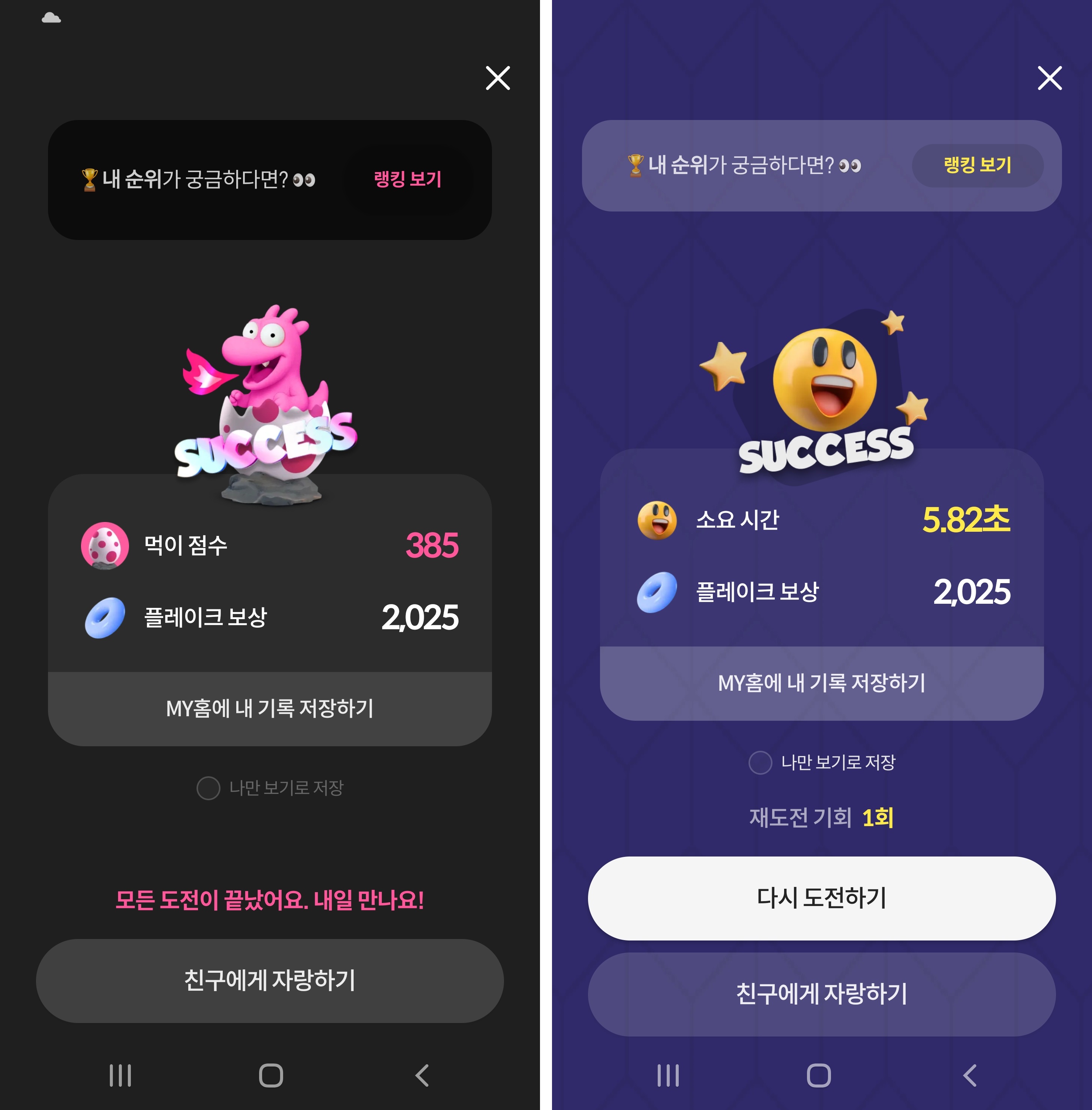
Task: Tap the white 다시 도전하기 button
Action: click(x=821, y=898)
